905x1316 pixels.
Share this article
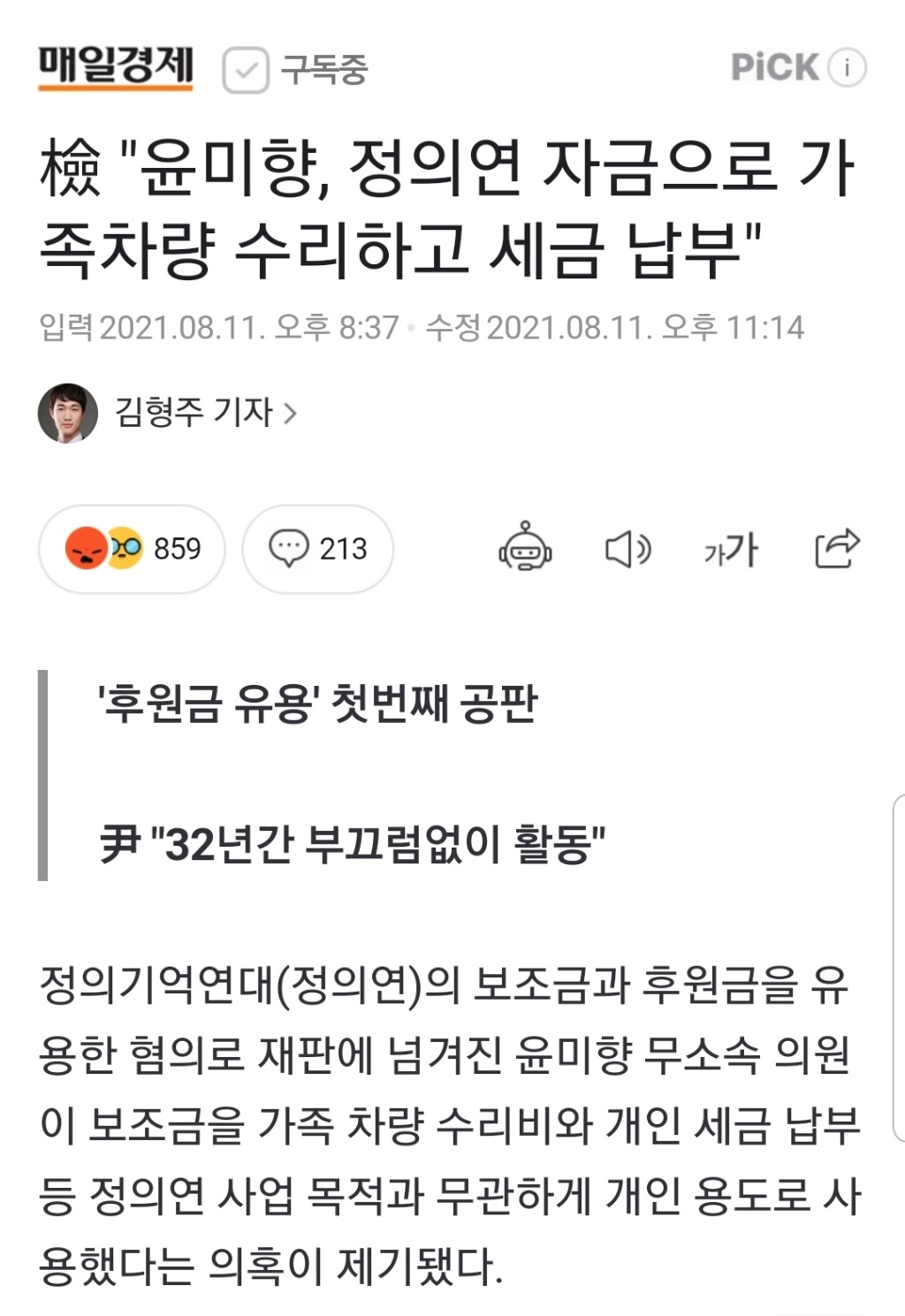pos(836,548)
